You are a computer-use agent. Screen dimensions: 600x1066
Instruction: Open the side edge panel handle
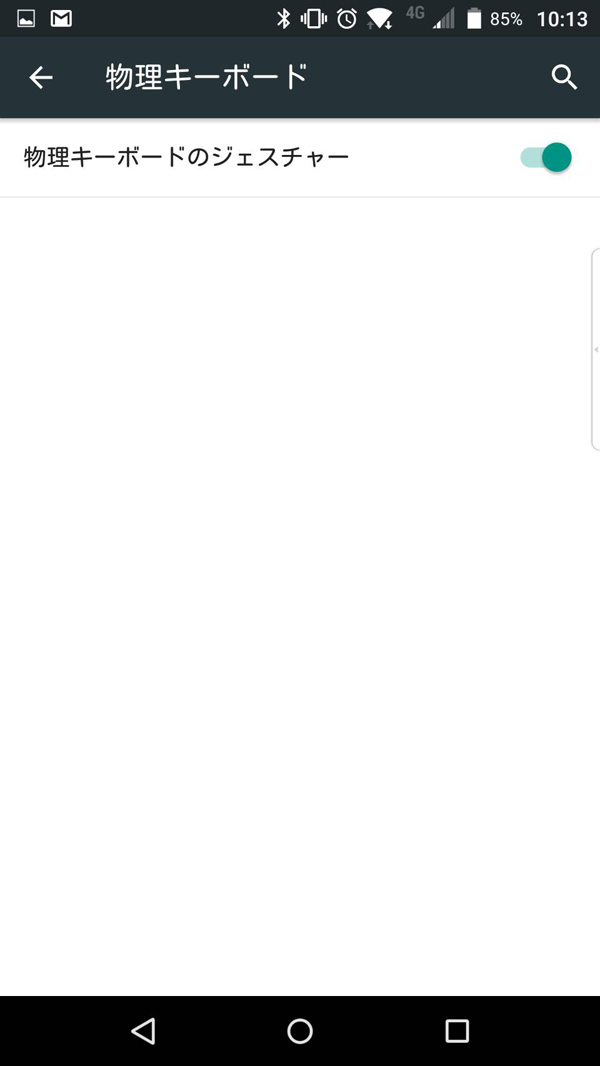595,349
